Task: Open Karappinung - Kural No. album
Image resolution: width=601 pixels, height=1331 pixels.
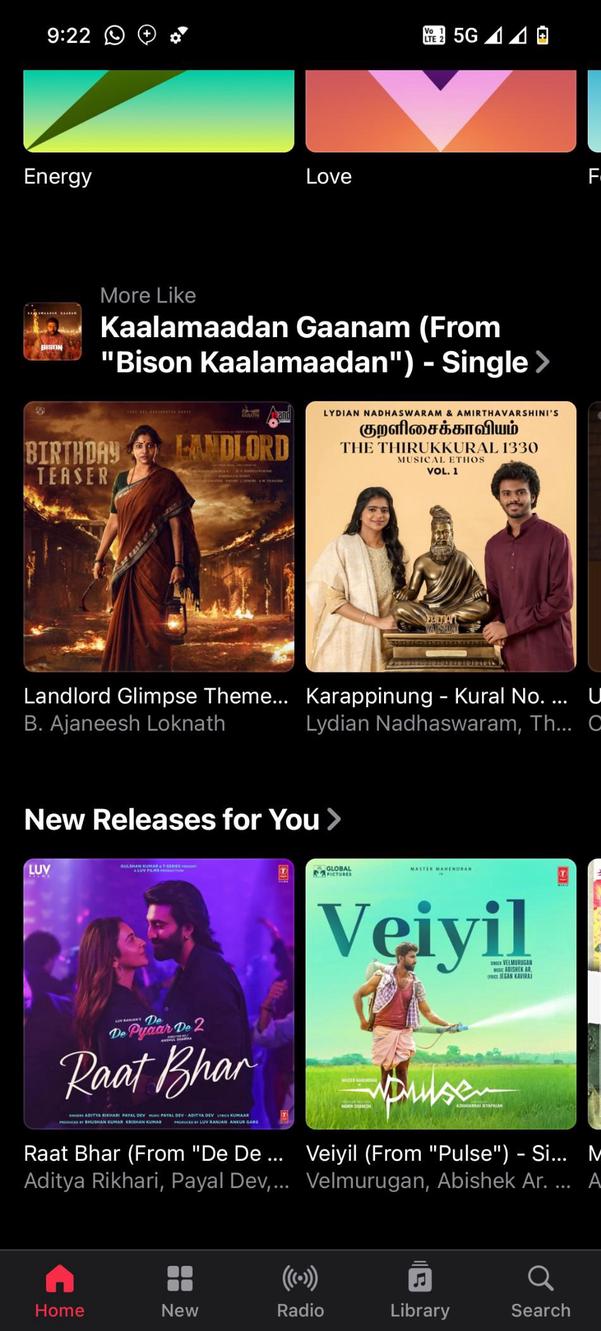Action: tap(440, 536)
